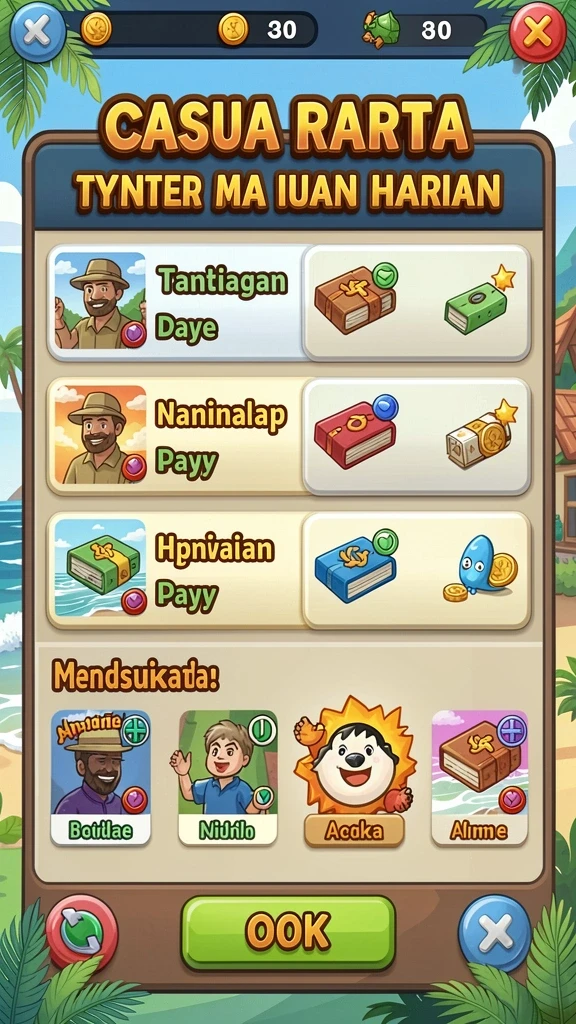Tap the green OOK button
The height and width of the screenshot is (1024, 576).
click(288, 931)
